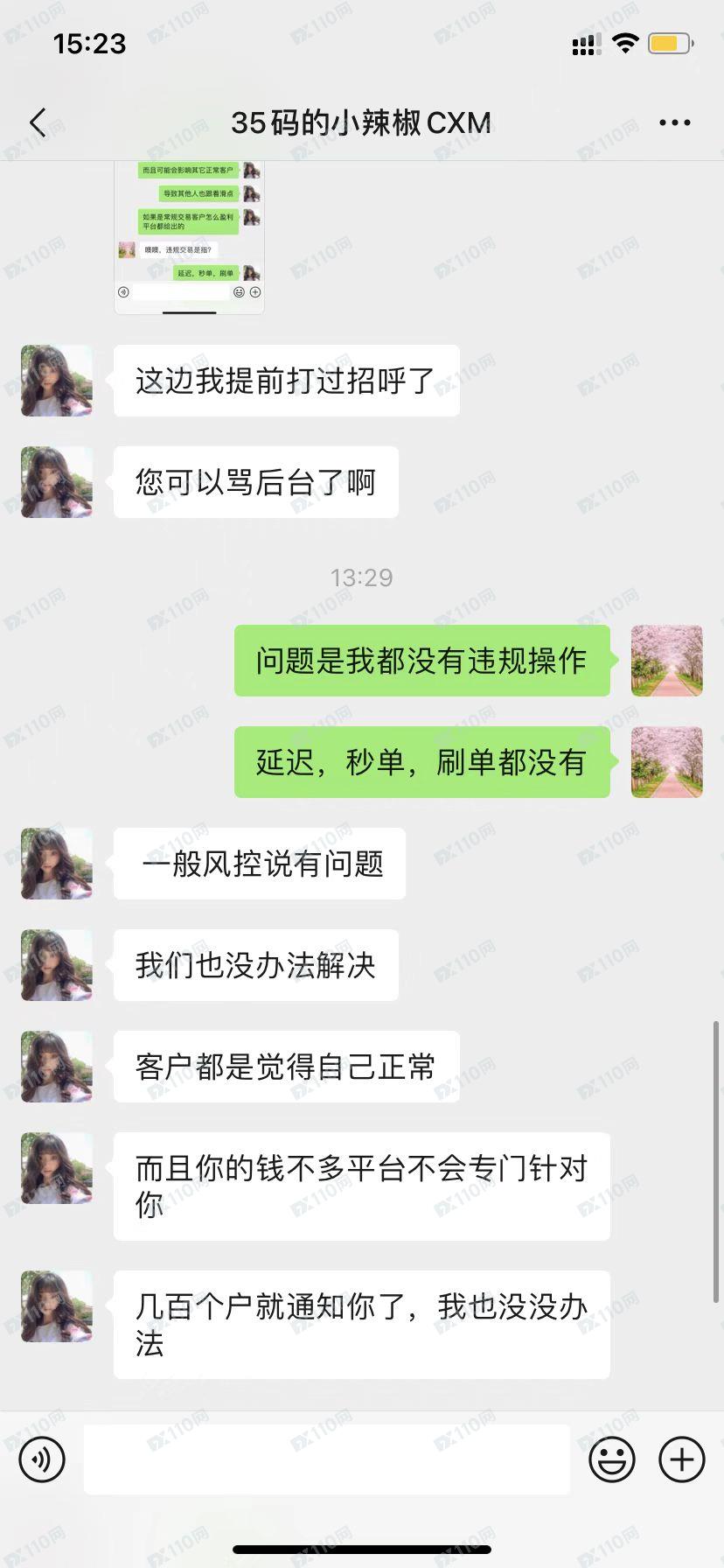The image size is (724, 1568).
Task: Open chat details via three-dot menu
Action: (674, 122)
